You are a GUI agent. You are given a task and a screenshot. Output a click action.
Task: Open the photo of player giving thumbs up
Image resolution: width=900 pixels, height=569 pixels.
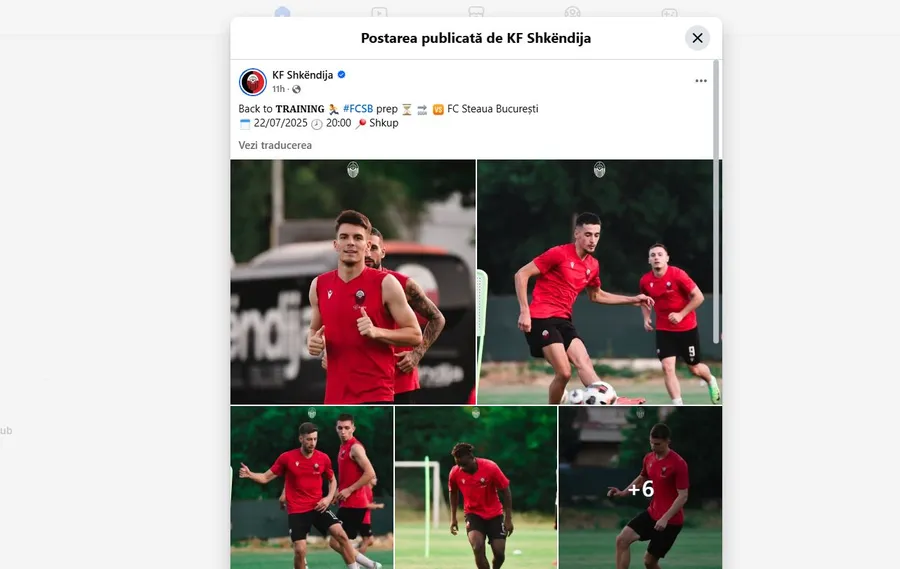click(352, 282)
